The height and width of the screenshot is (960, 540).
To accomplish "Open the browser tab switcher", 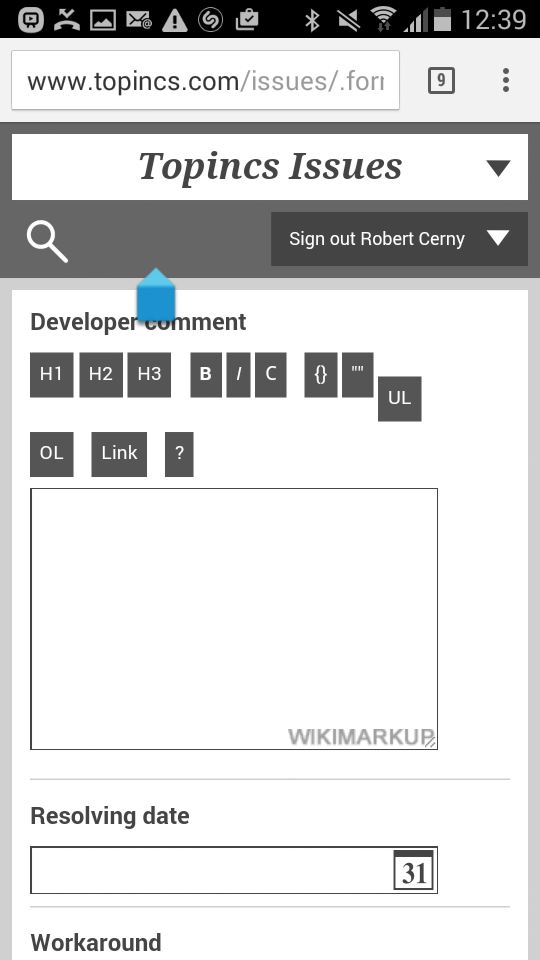I will pos(441,80).
